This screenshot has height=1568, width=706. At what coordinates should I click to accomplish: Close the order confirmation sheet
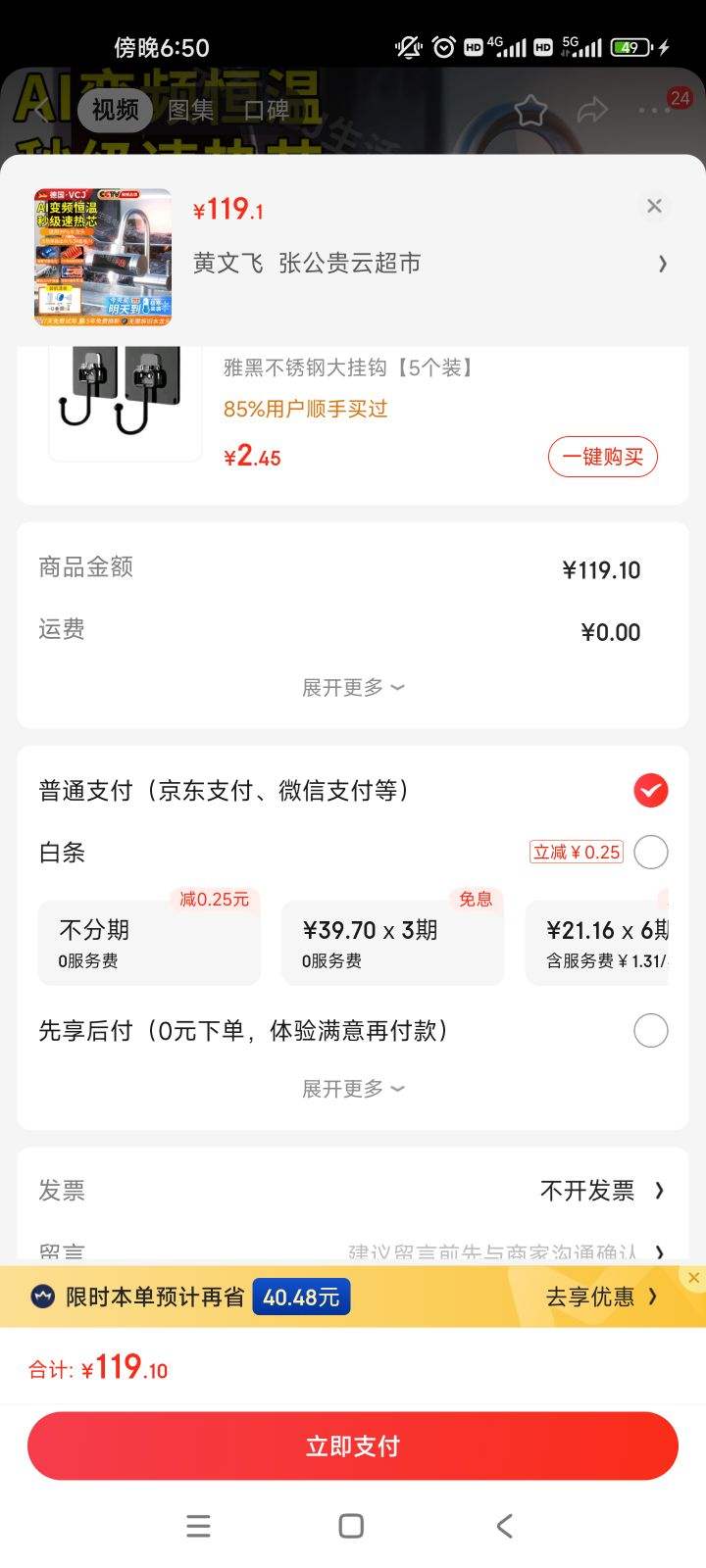pos(654,206)
